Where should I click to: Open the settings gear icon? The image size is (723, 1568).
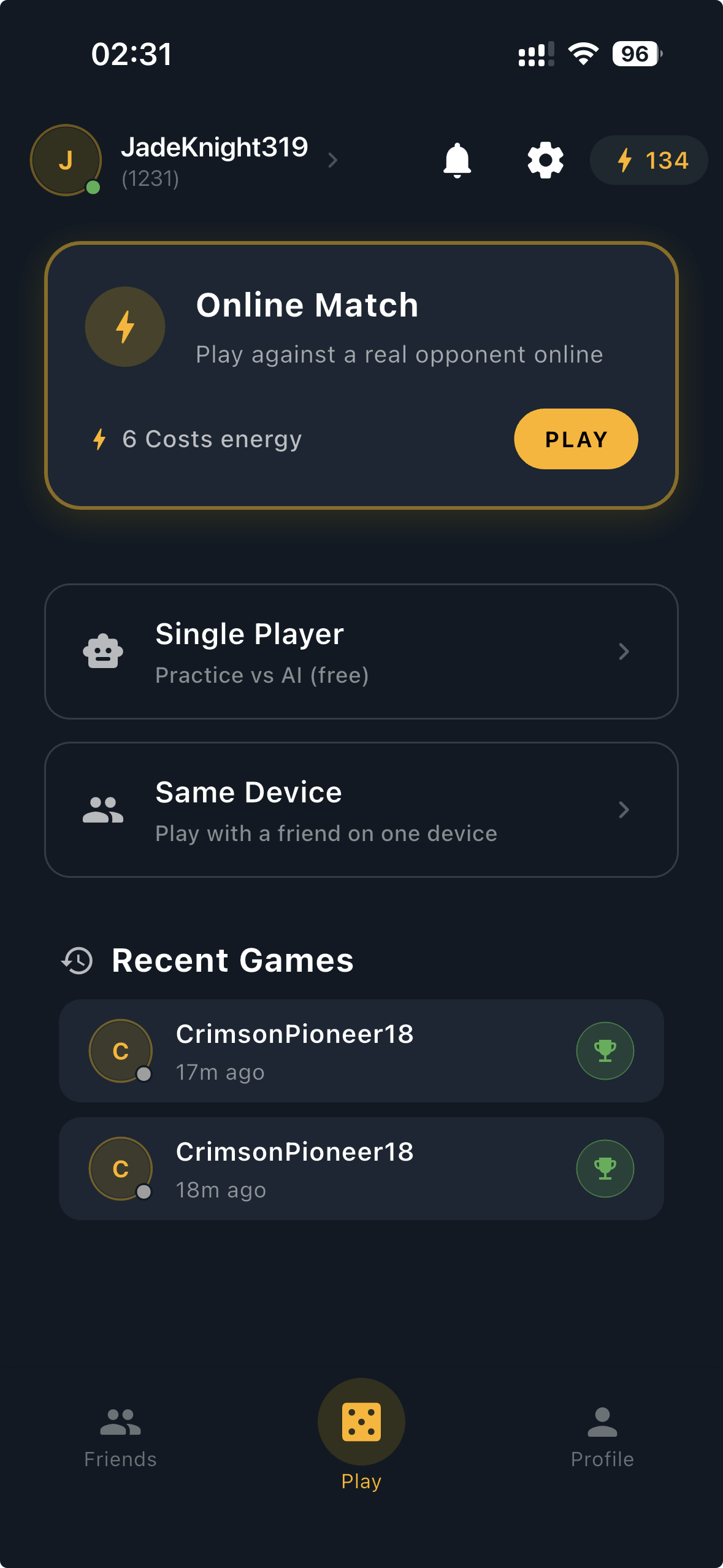tap(545, 159)
